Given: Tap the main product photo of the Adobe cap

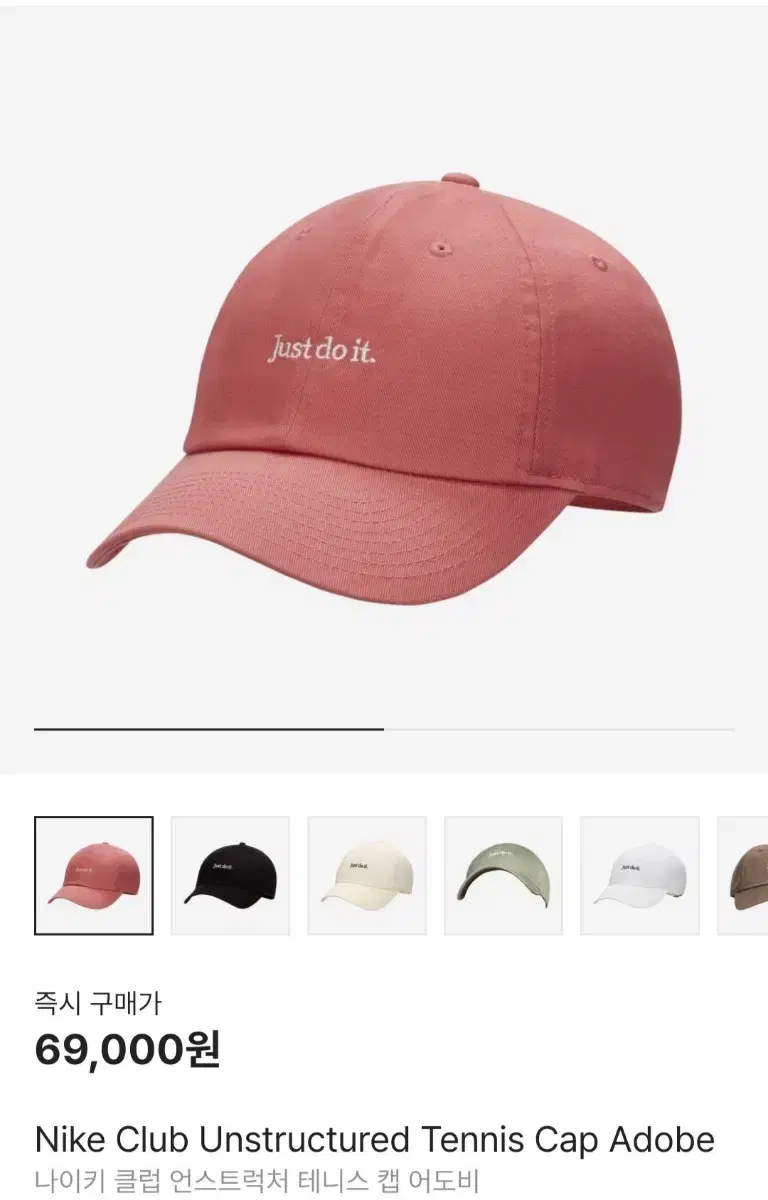Looking at the screenshot, I should click(384, 380).
